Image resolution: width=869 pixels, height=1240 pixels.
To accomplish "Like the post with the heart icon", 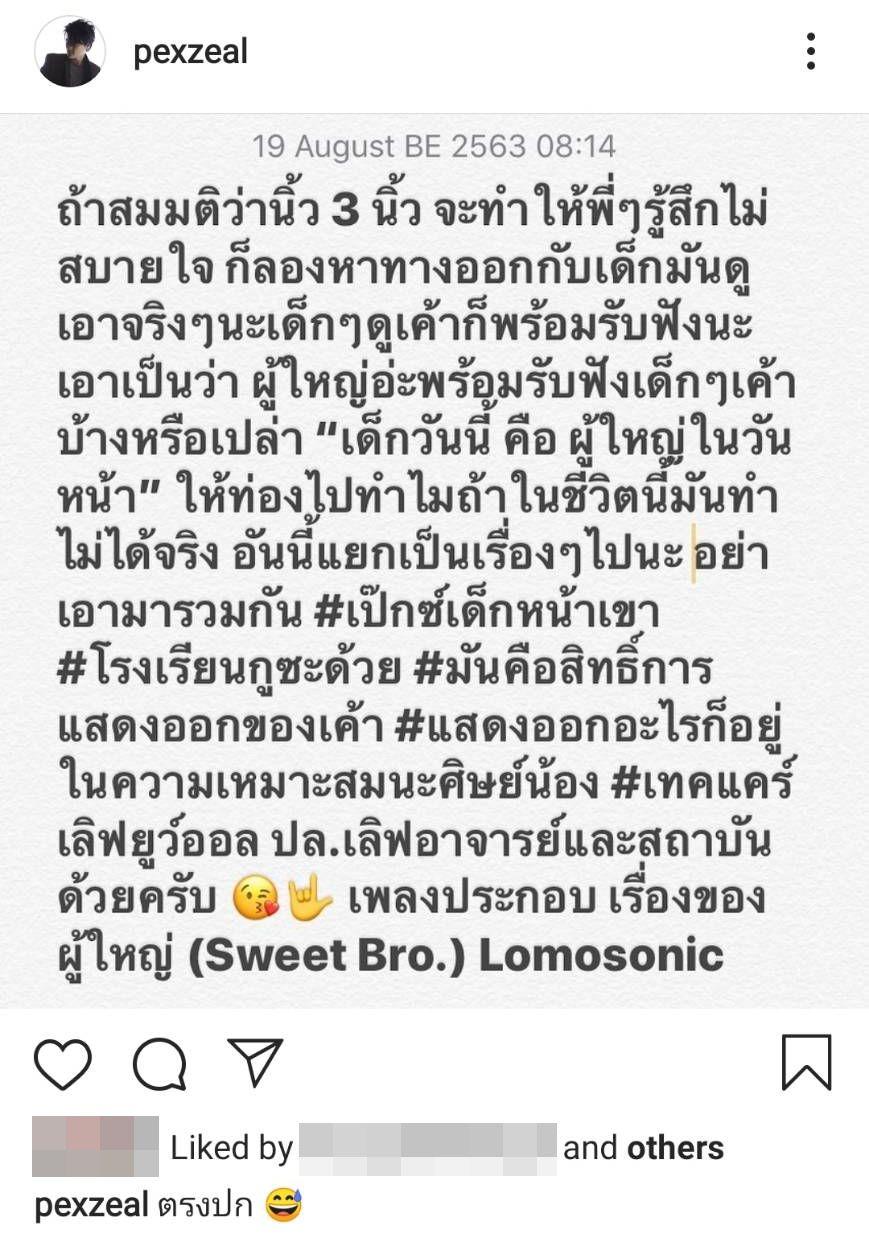I will [x=63, y=1062].
